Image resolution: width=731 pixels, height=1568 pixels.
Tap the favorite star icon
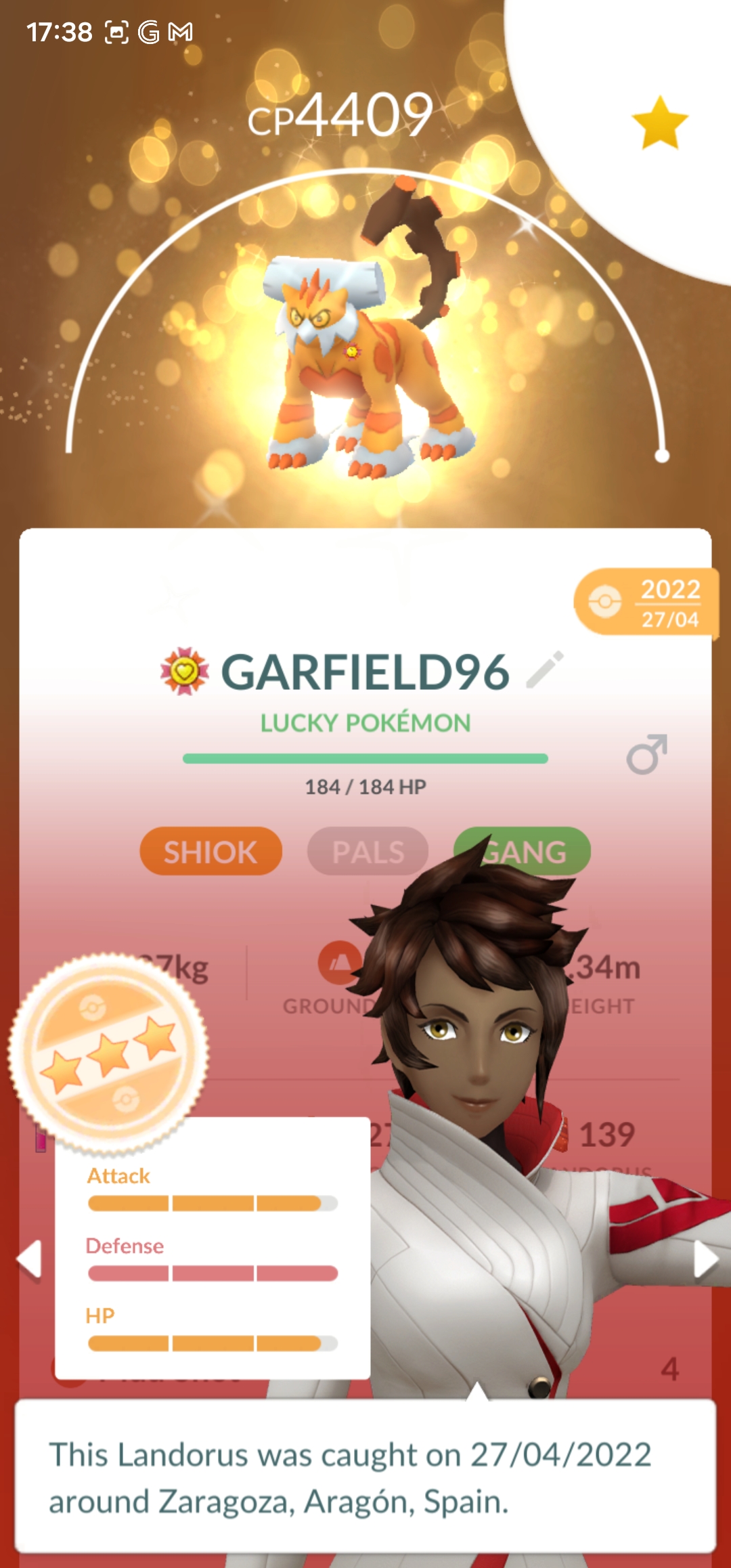tap(660, 123)
